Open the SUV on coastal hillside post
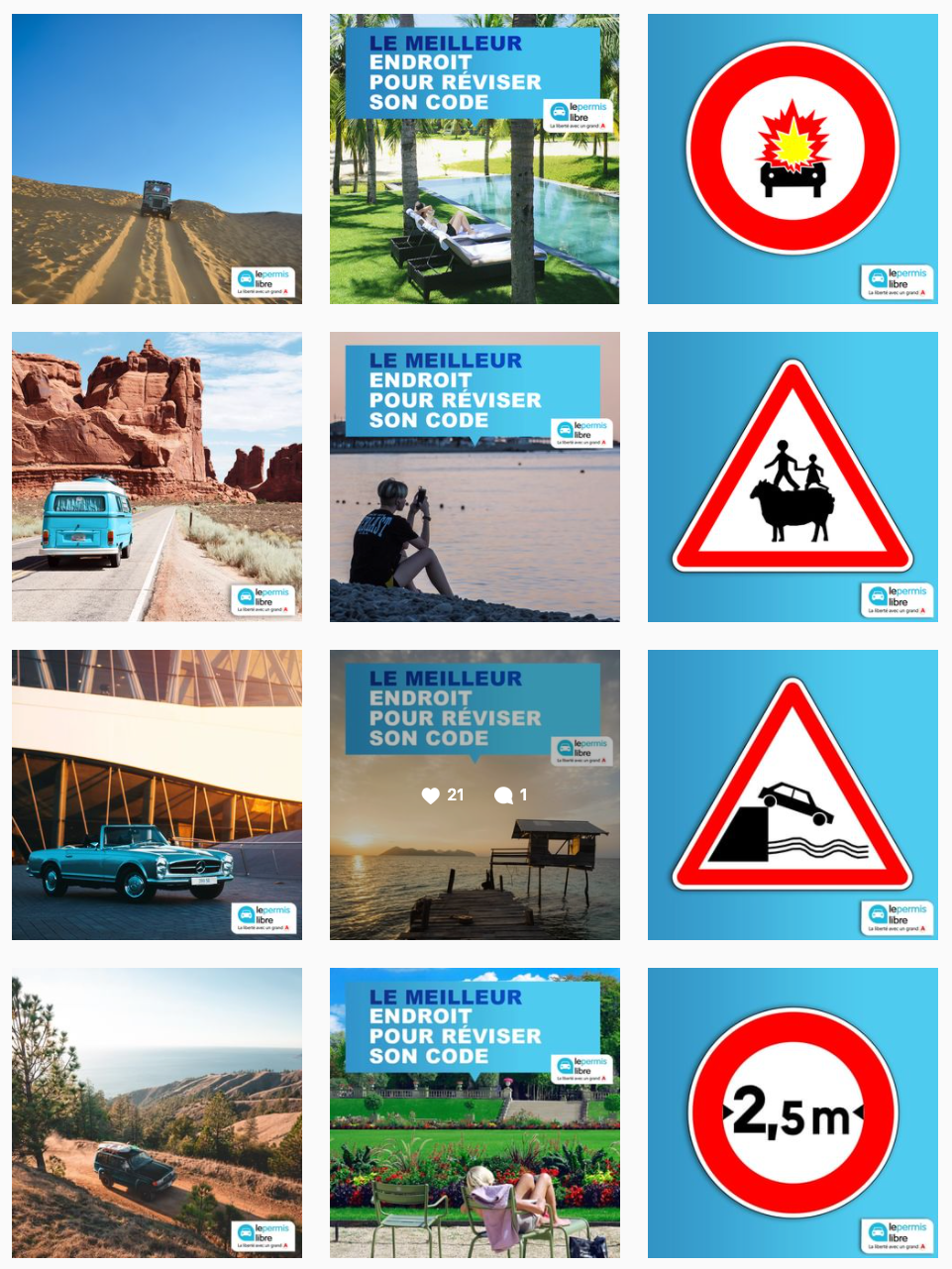The height and width of the screenshot is (1269, 952). click(157, 1112)
